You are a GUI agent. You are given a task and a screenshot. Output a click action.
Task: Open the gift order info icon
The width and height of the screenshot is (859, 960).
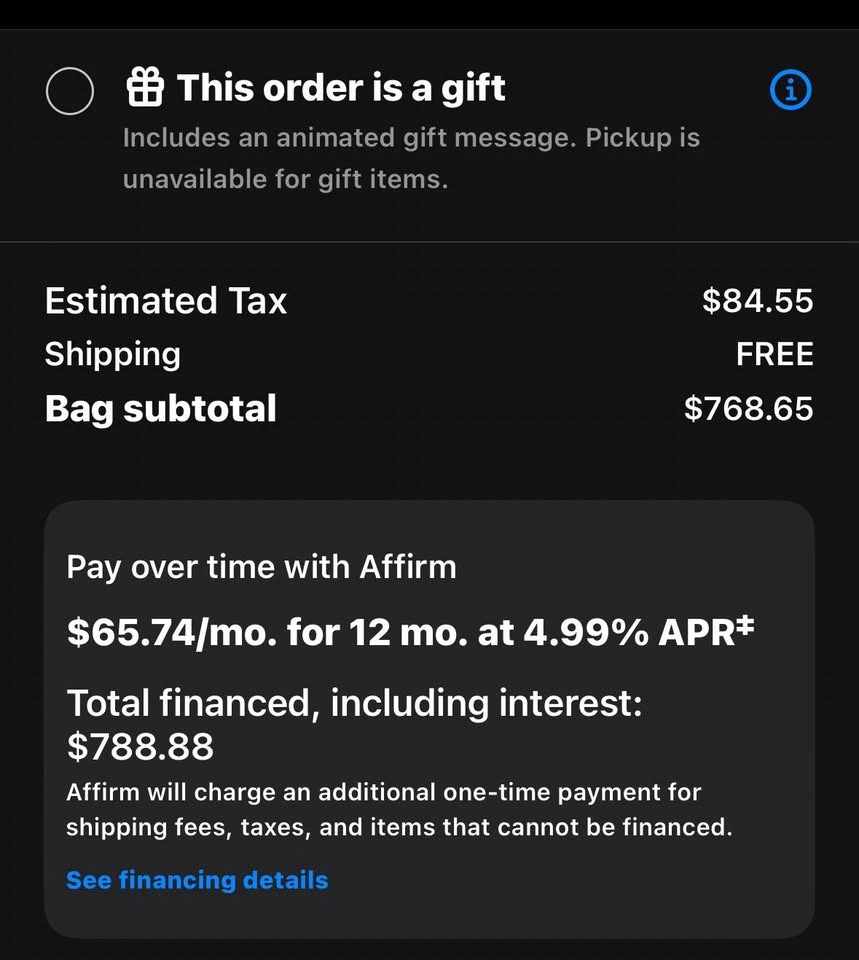[790, 91]
